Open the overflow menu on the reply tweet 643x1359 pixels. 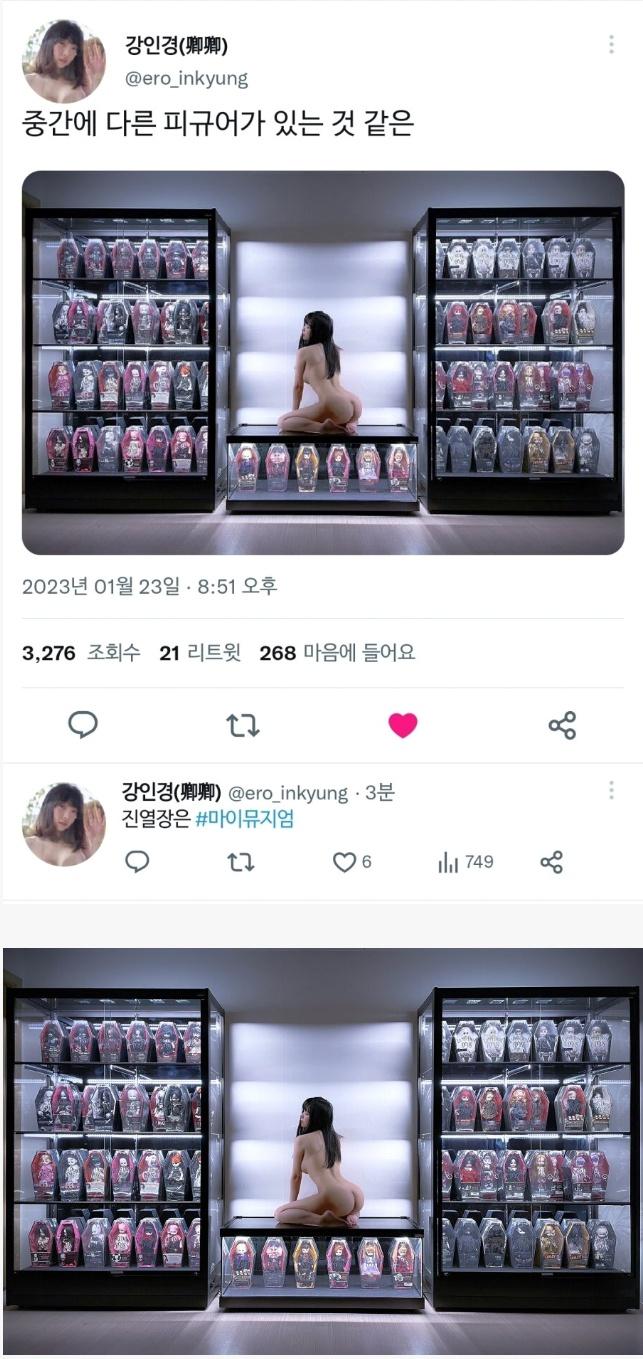pos(611,790)
